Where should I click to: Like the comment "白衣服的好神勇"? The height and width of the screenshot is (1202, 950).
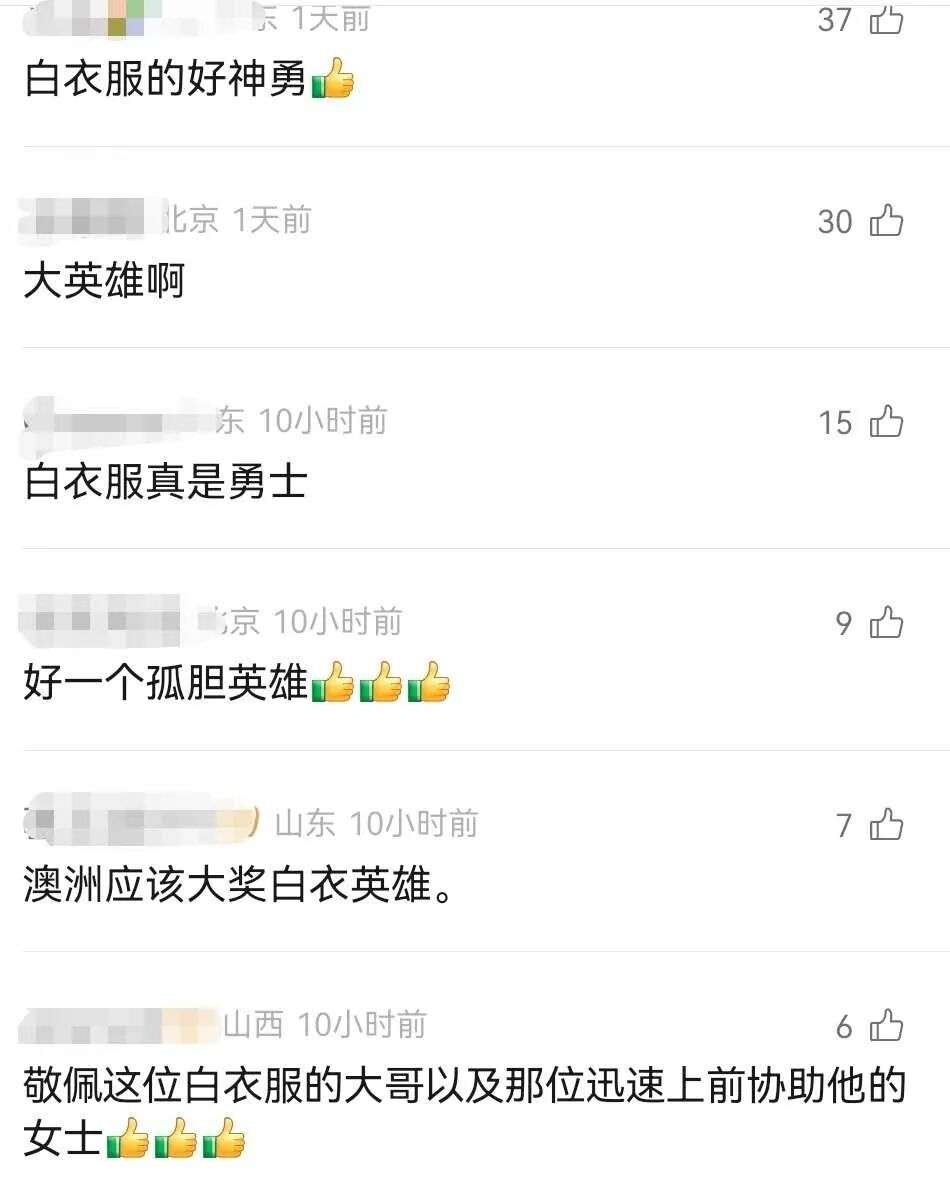(x=886, y=19)
